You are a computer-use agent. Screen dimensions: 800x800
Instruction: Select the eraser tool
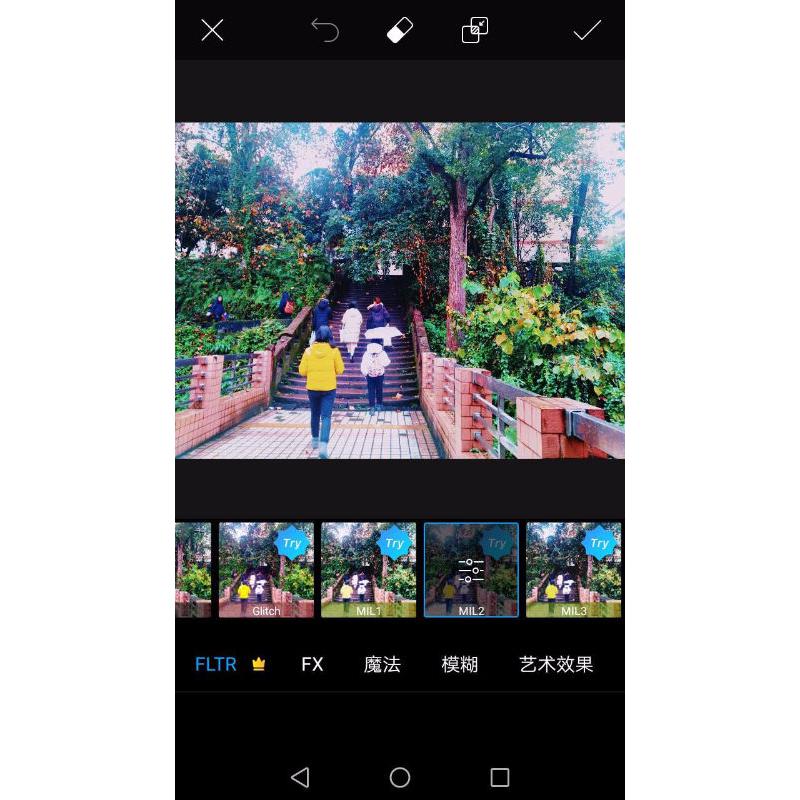pos(399,30)
